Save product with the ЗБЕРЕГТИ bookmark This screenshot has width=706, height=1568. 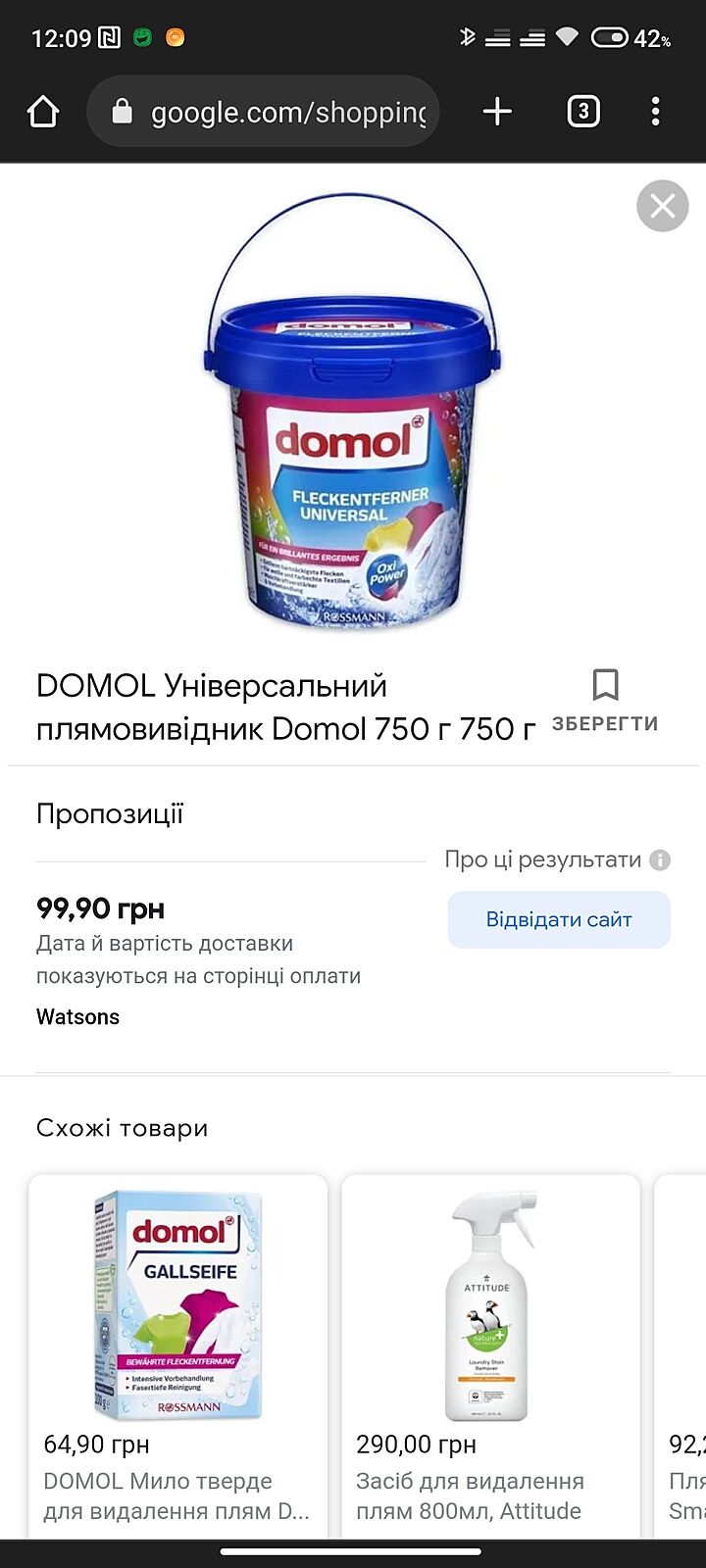coord(605,700)
